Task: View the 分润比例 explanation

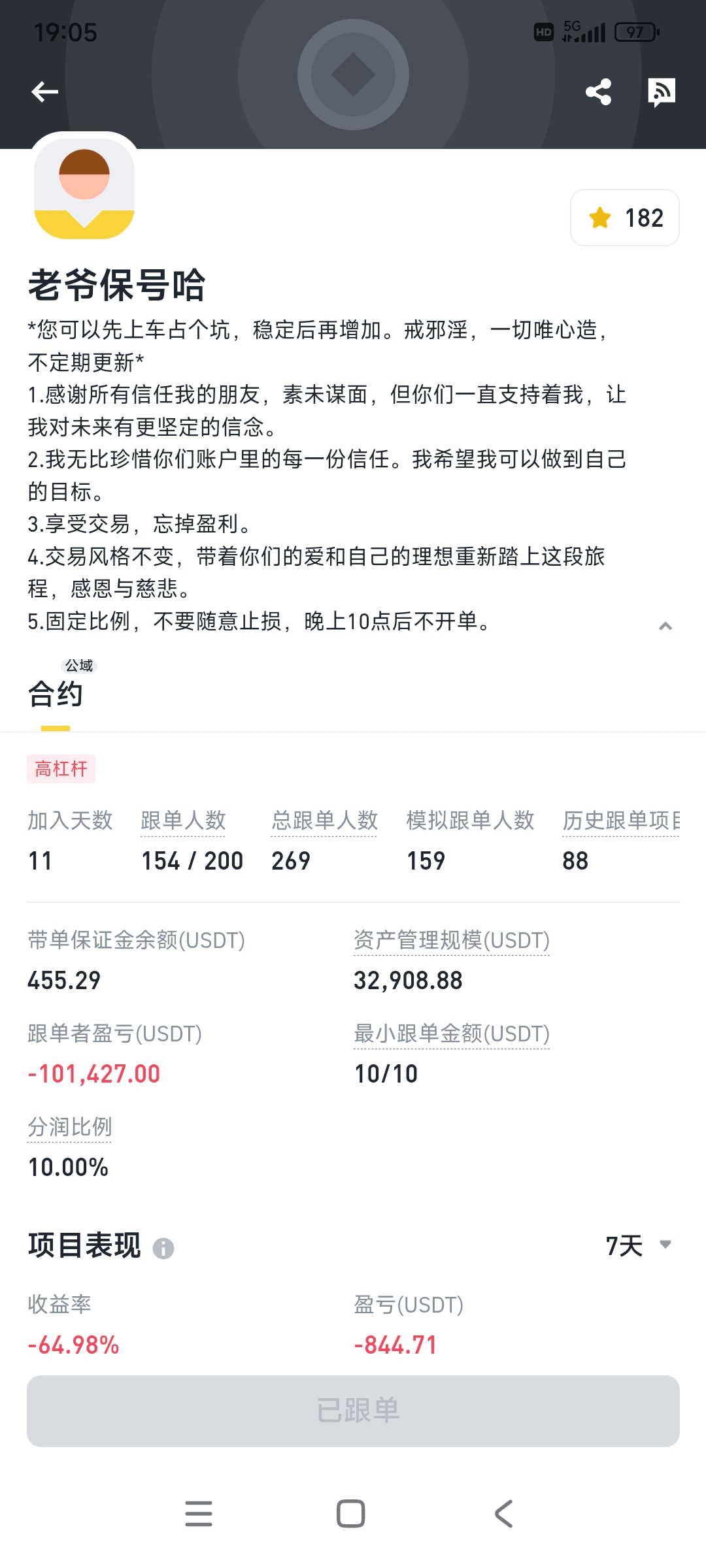Action: pyautogui.click(x=69, y=1127)
